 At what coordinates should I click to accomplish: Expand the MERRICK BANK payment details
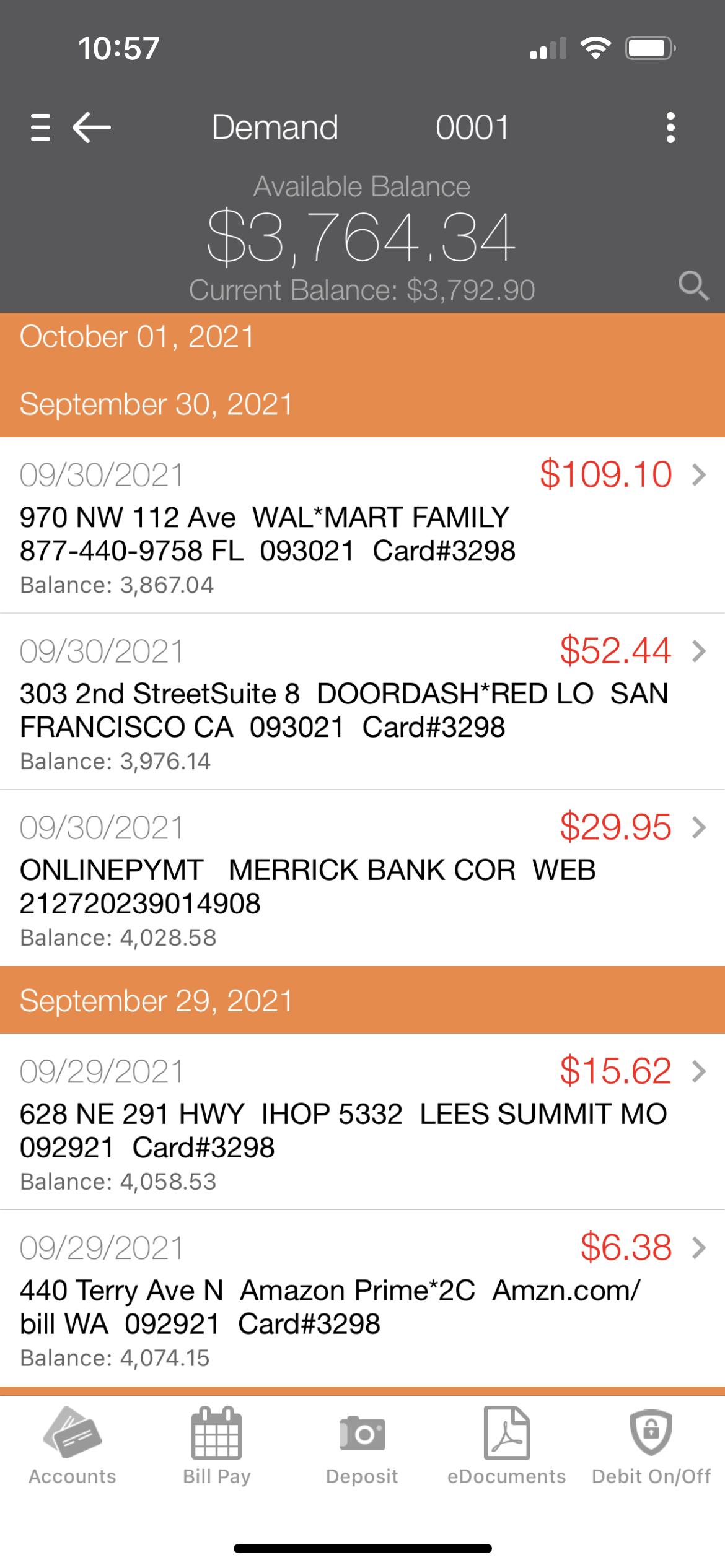click(x=700, y=827)
